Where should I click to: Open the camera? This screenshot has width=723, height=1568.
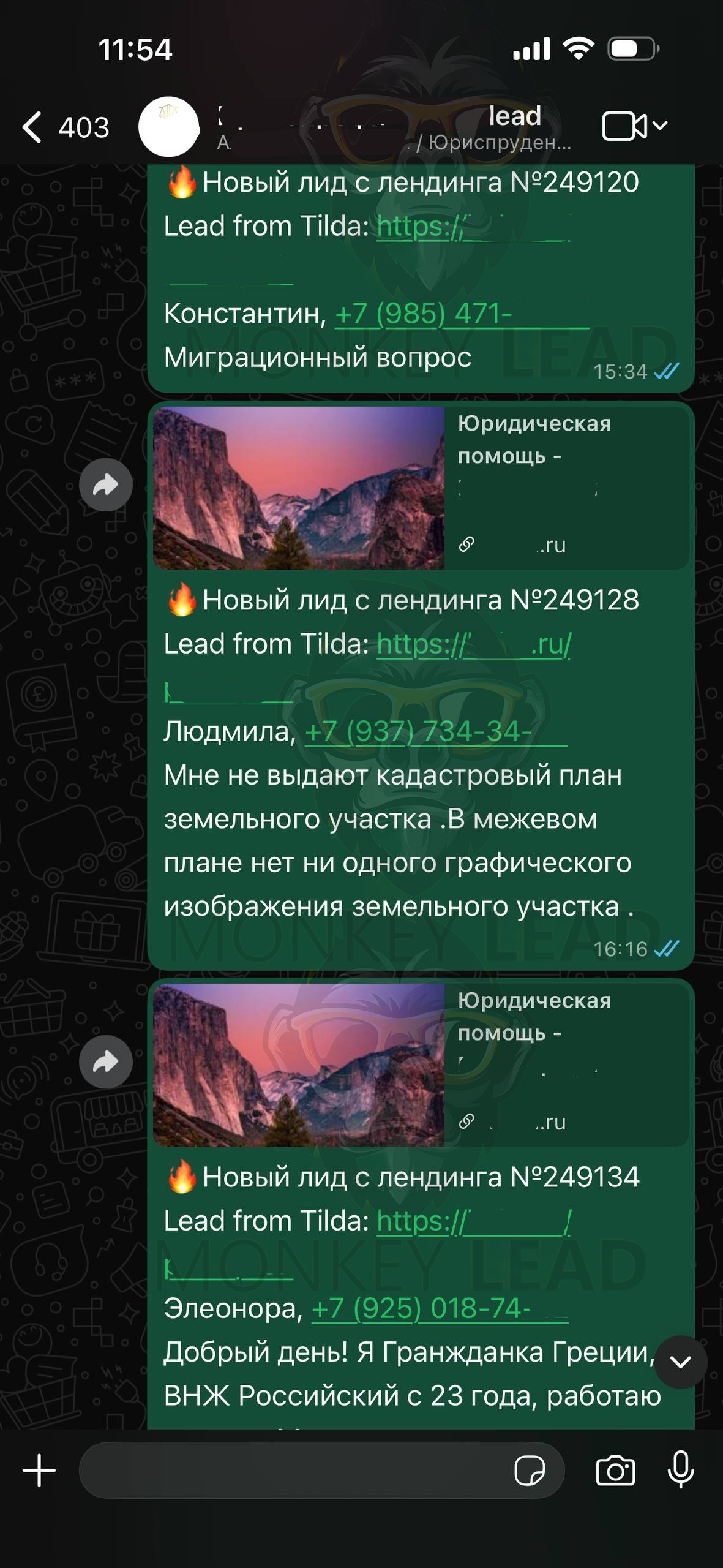(615, 1471)
